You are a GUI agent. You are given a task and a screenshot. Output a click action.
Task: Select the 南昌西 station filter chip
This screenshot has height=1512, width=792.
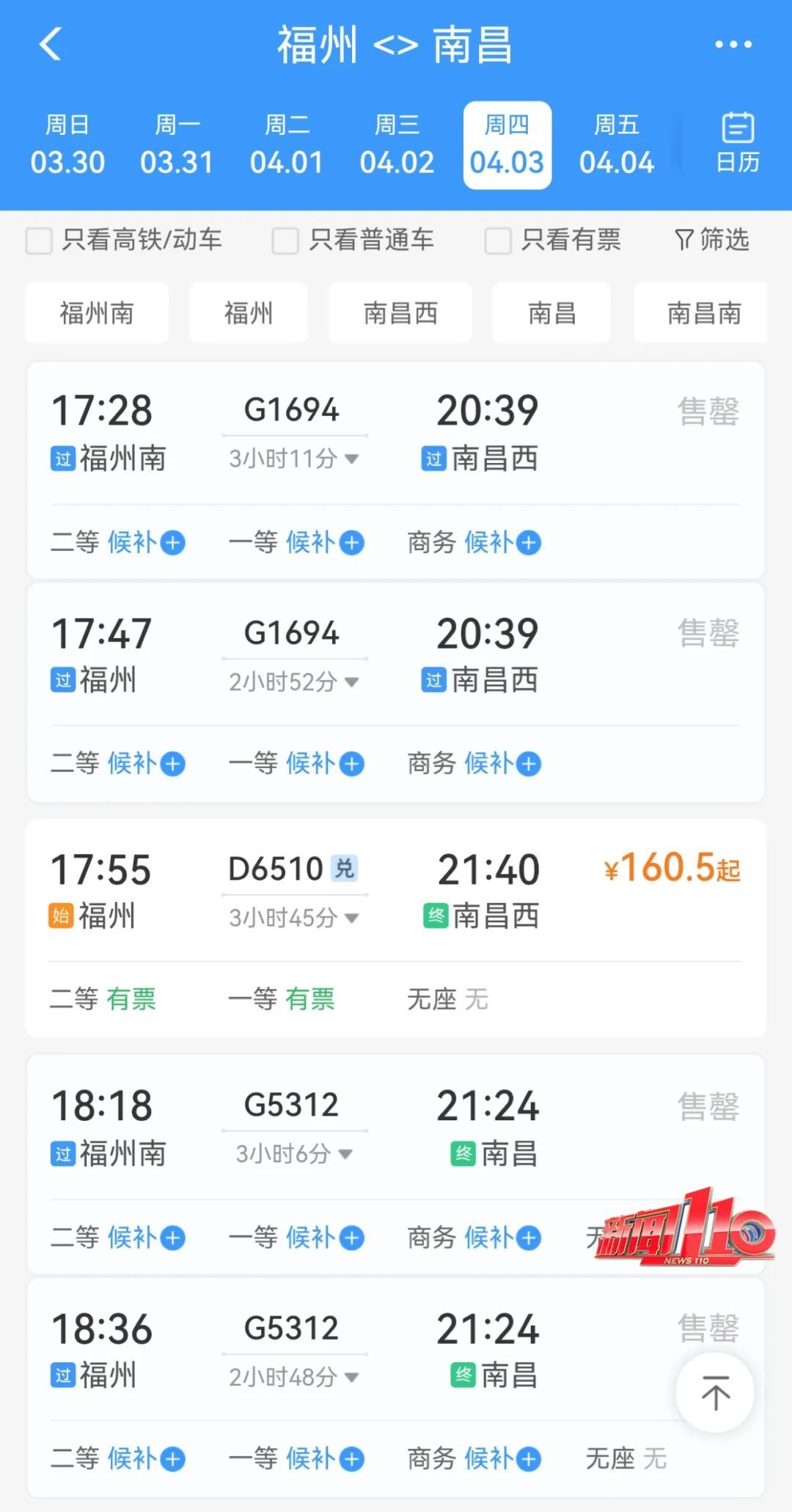pyautogui.click(x=400, y=313)
